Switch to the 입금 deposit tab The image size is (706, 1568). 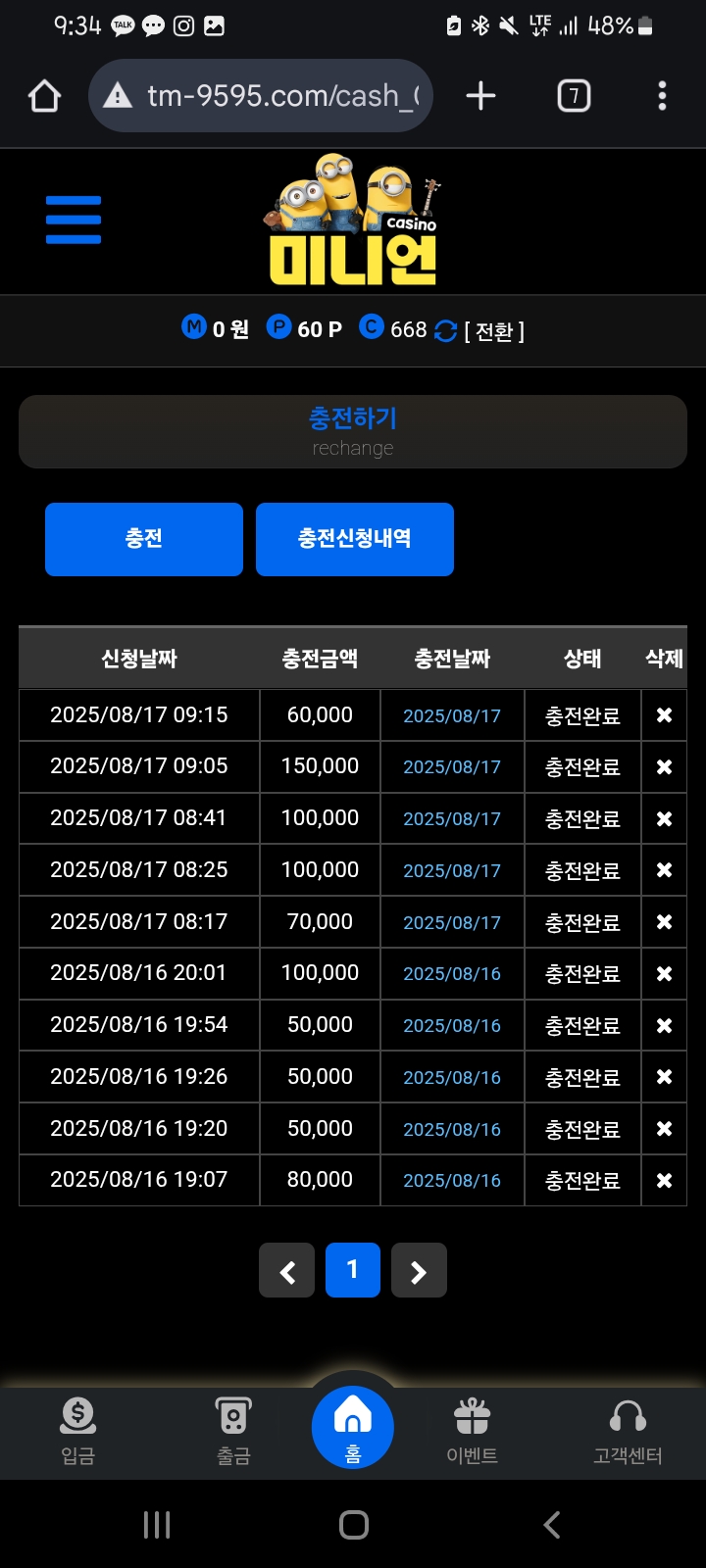tap(78, 1431)
